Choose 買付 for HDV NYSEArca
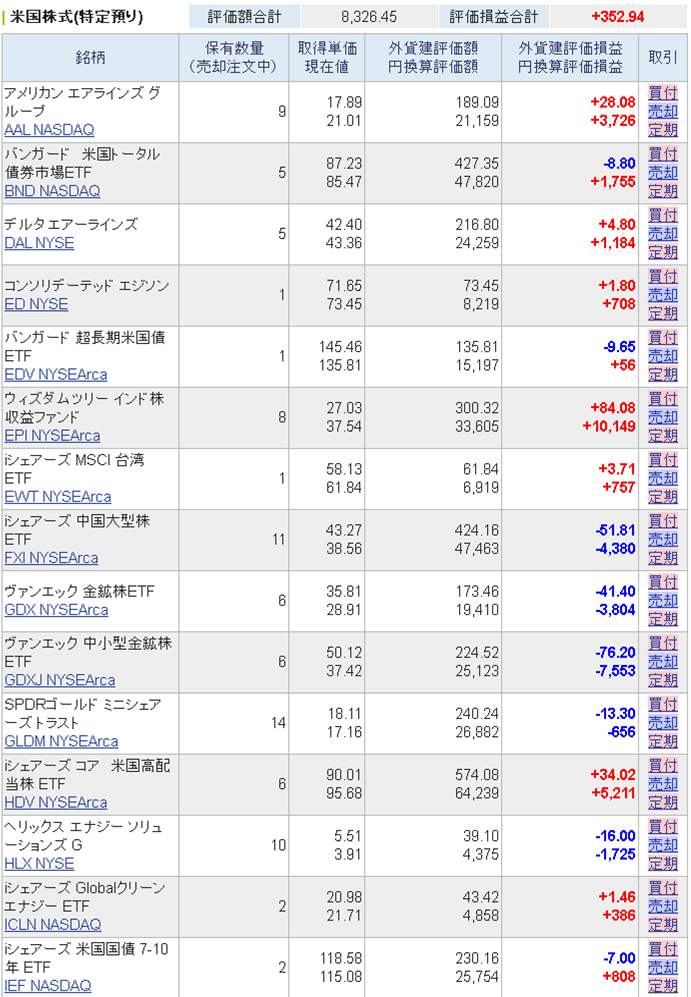Image resolution: width=691 pixels, height=997 pixels. click(x=662, y=765)
